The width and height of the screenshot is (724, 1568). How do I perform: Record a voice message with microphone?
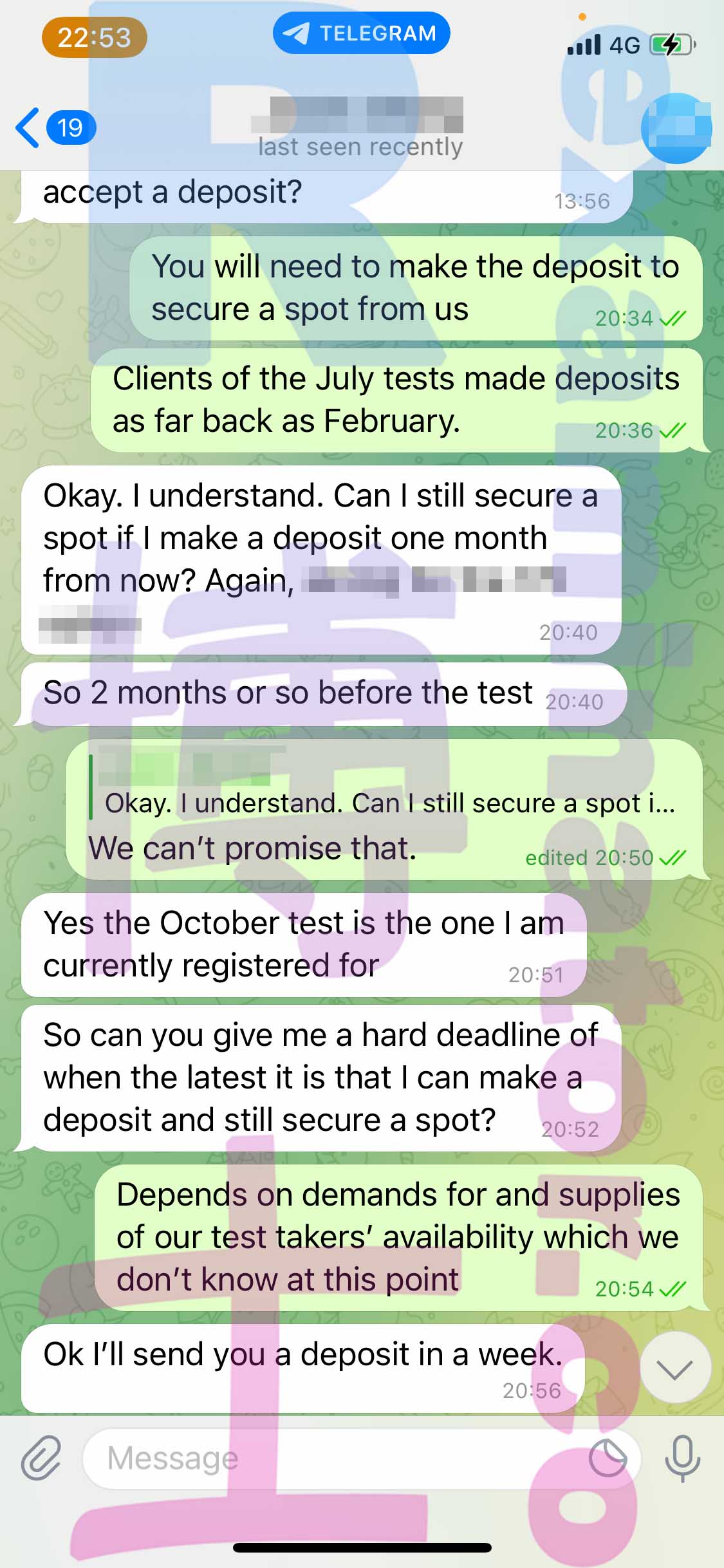click(682, 1458)
